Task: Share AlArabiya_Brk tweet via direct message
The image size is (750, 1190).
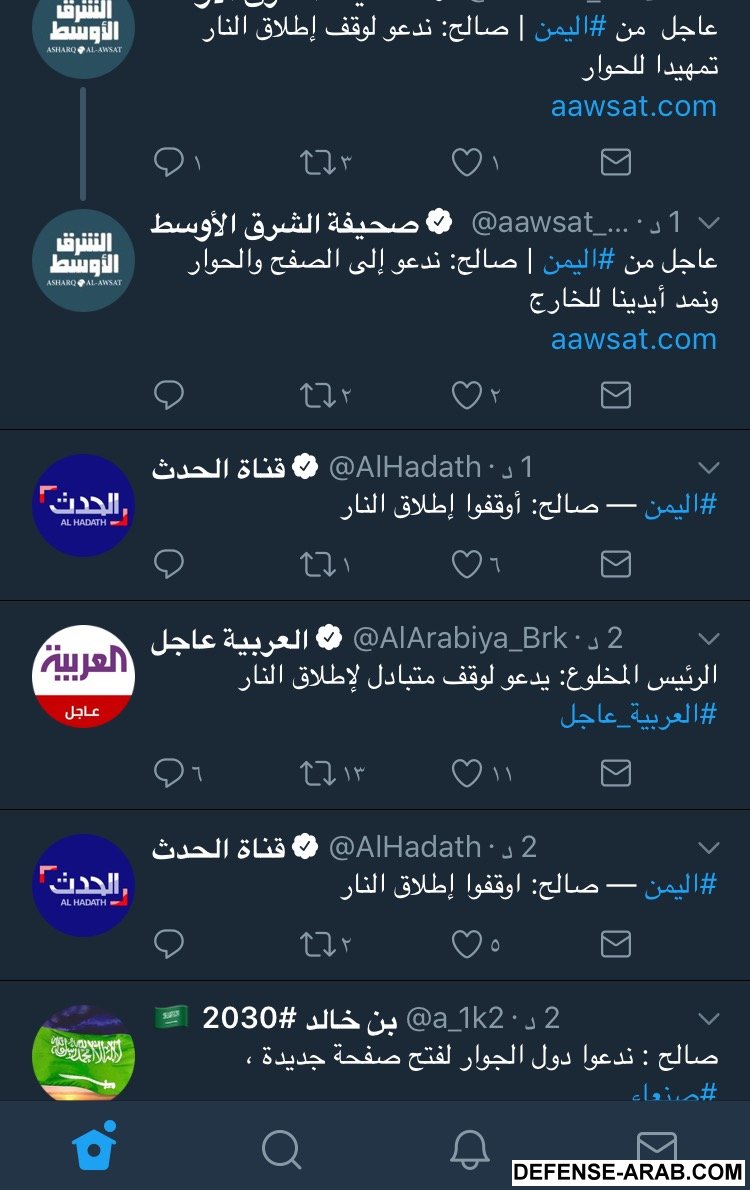Action: tap(615, 773)
